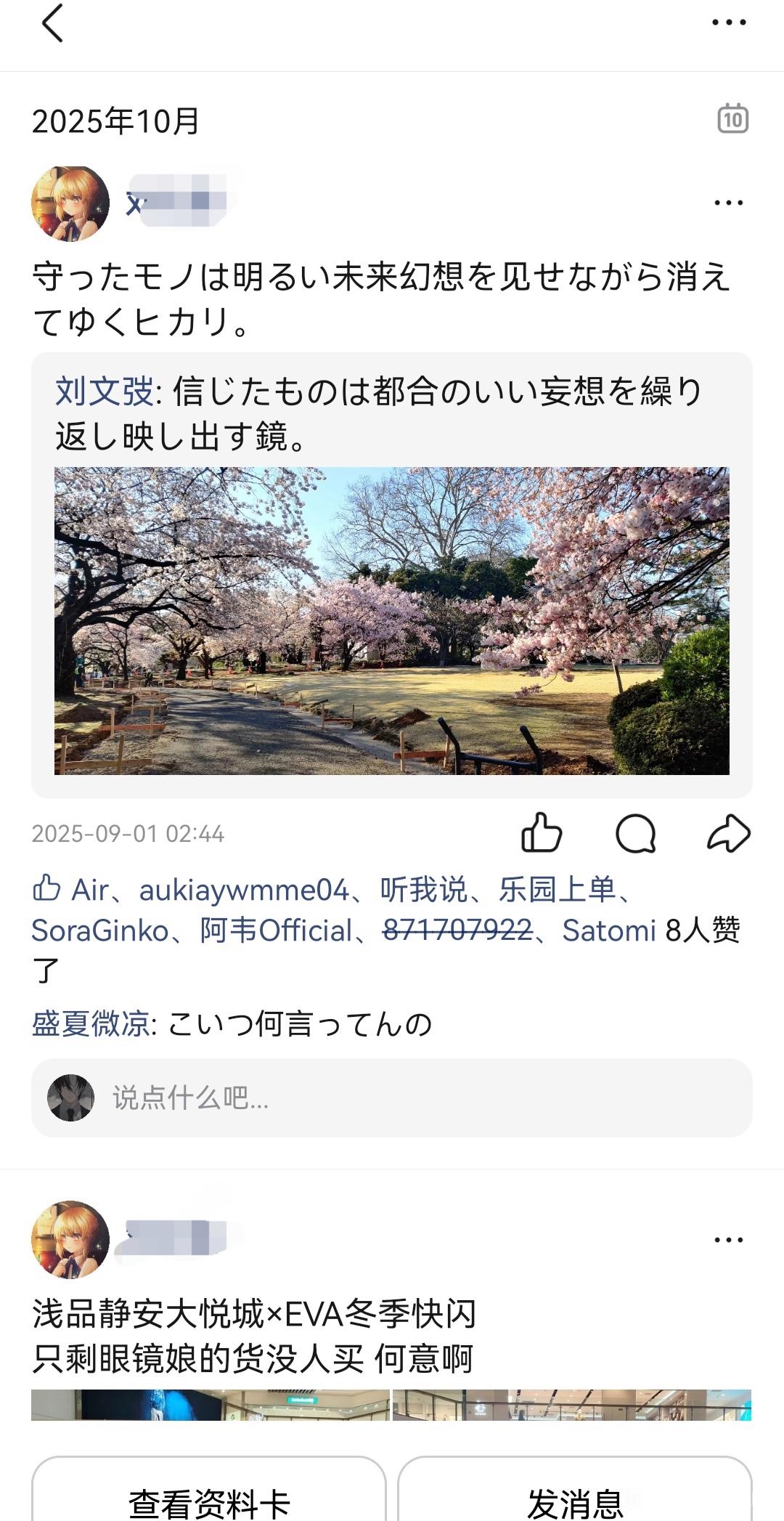Screen dimensions: 784x1521
Task: Open Satomi's profile from likes
Action: coord(608,930)
